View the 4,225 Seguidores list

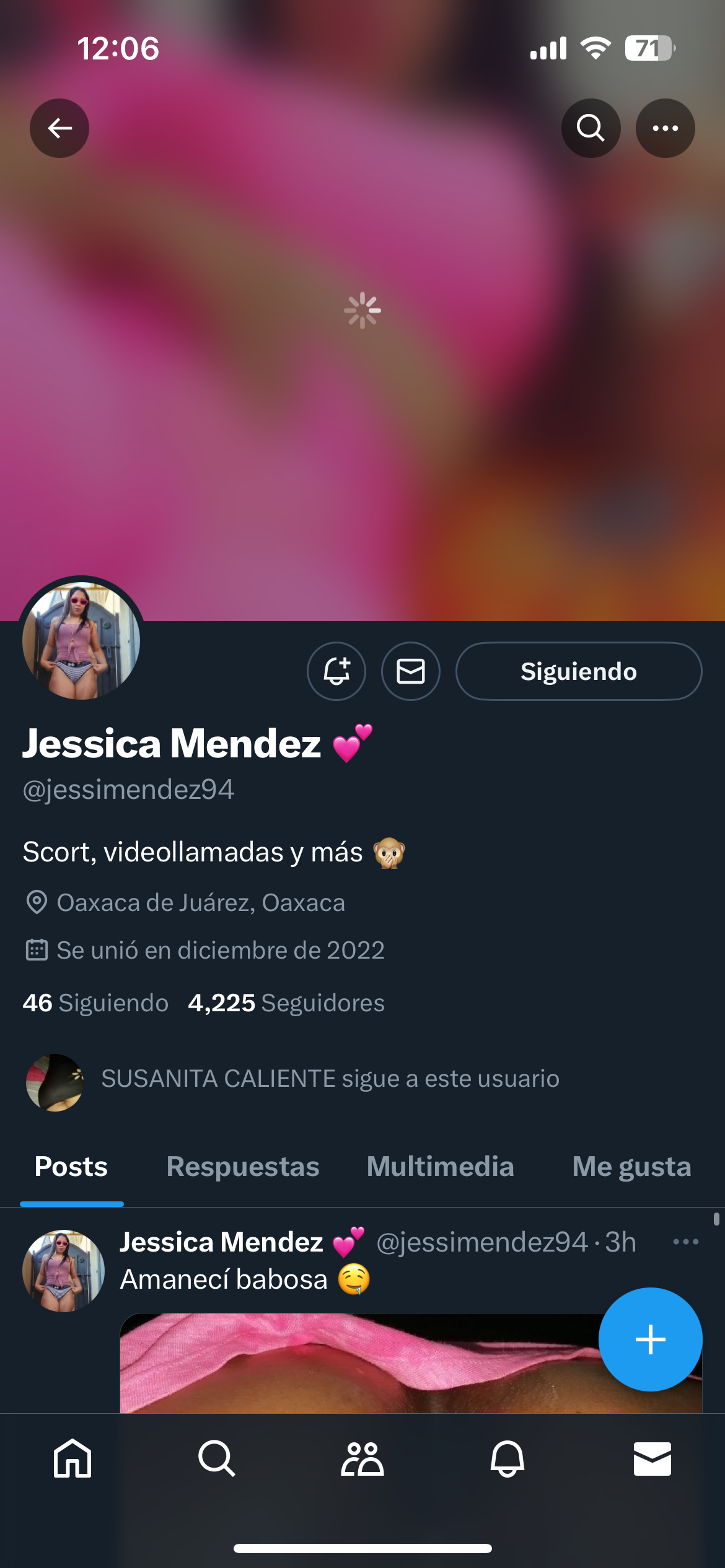point(286,1003)
